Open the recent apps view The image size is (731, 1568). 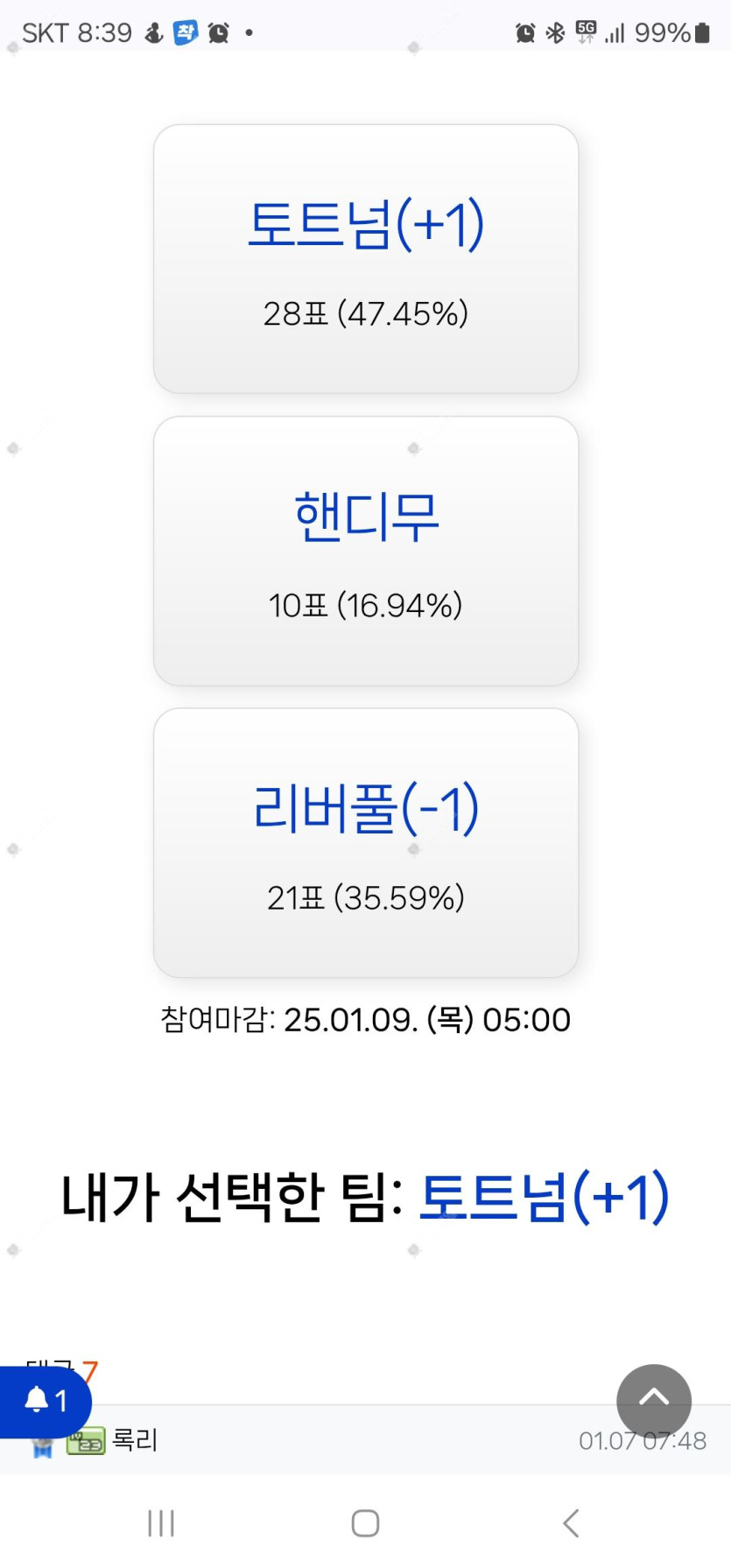click(x=161, y=1523)
